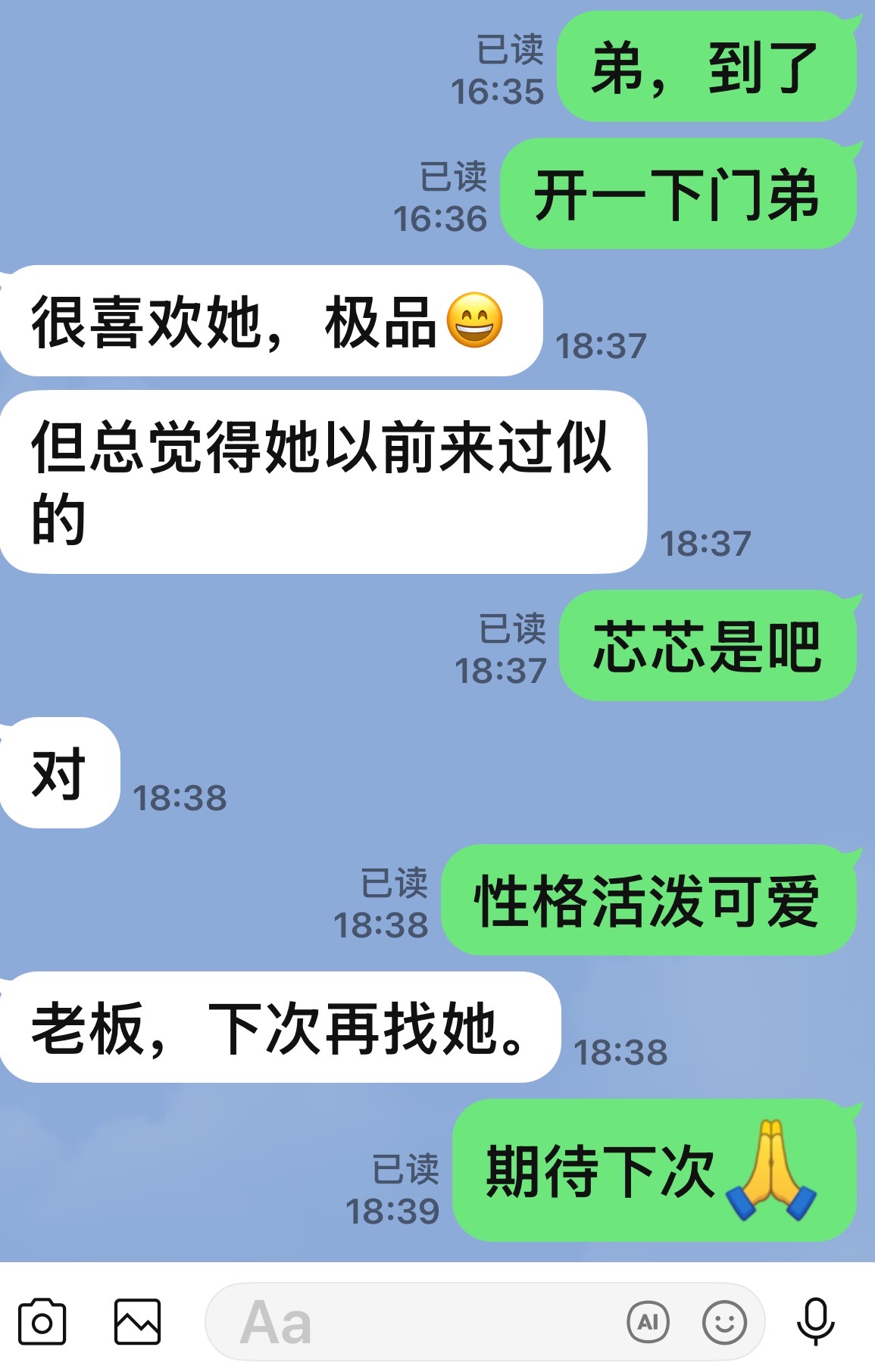Open the photo gallery picker
This screenshot has width=875, height=1372.
click(x=137, y=1323)
